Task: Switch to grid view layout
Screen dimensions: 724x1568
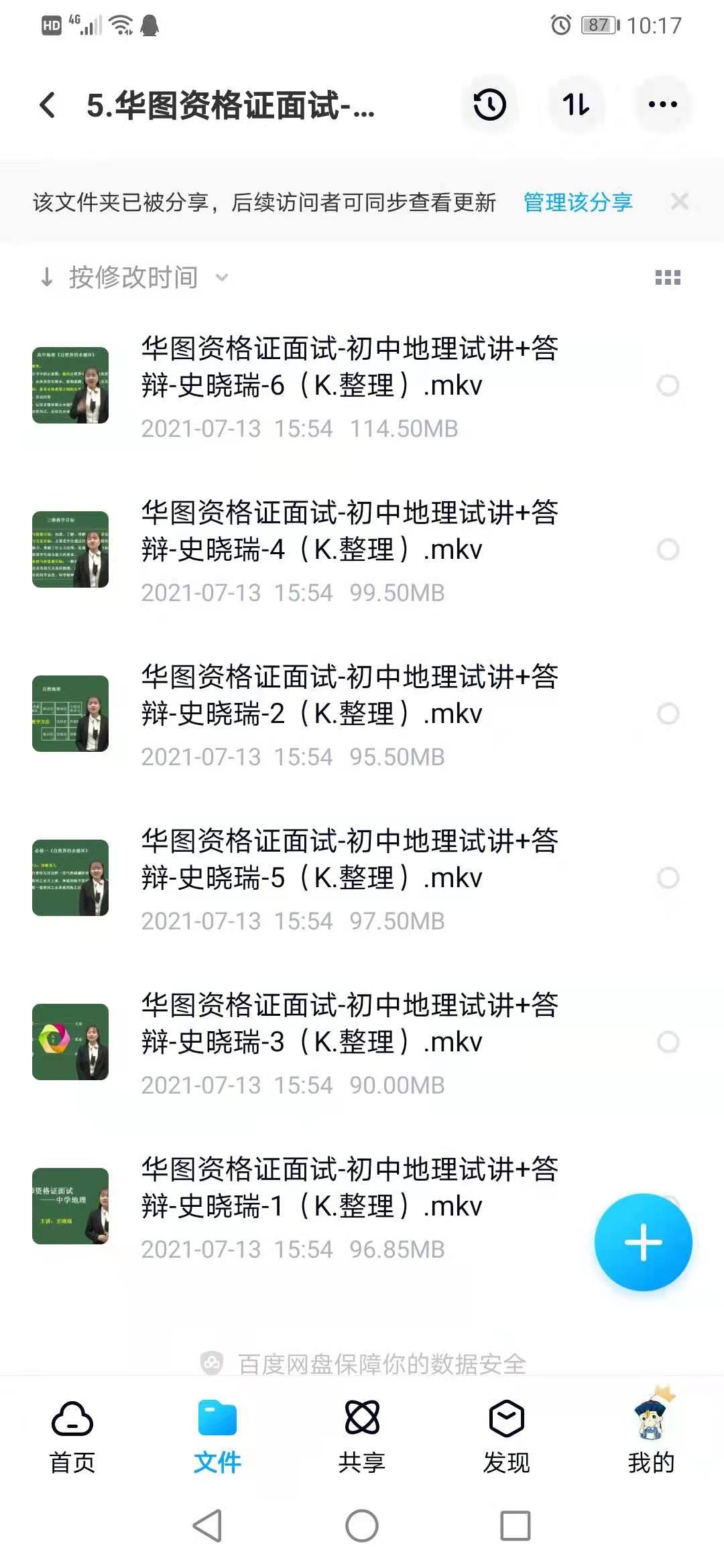Action: [668, 277]
